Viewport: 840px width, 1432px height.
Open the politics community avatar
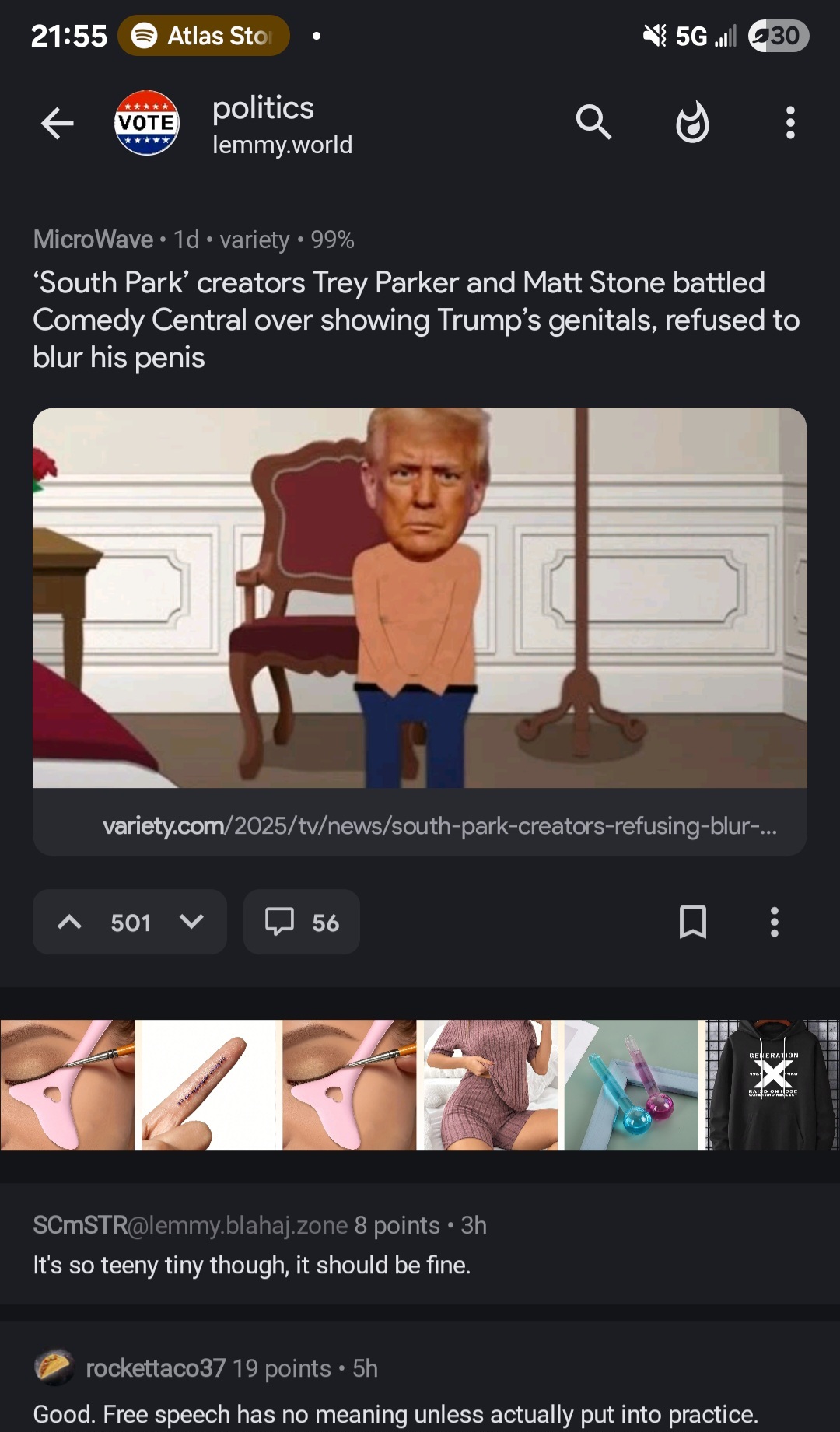(146, 123)
